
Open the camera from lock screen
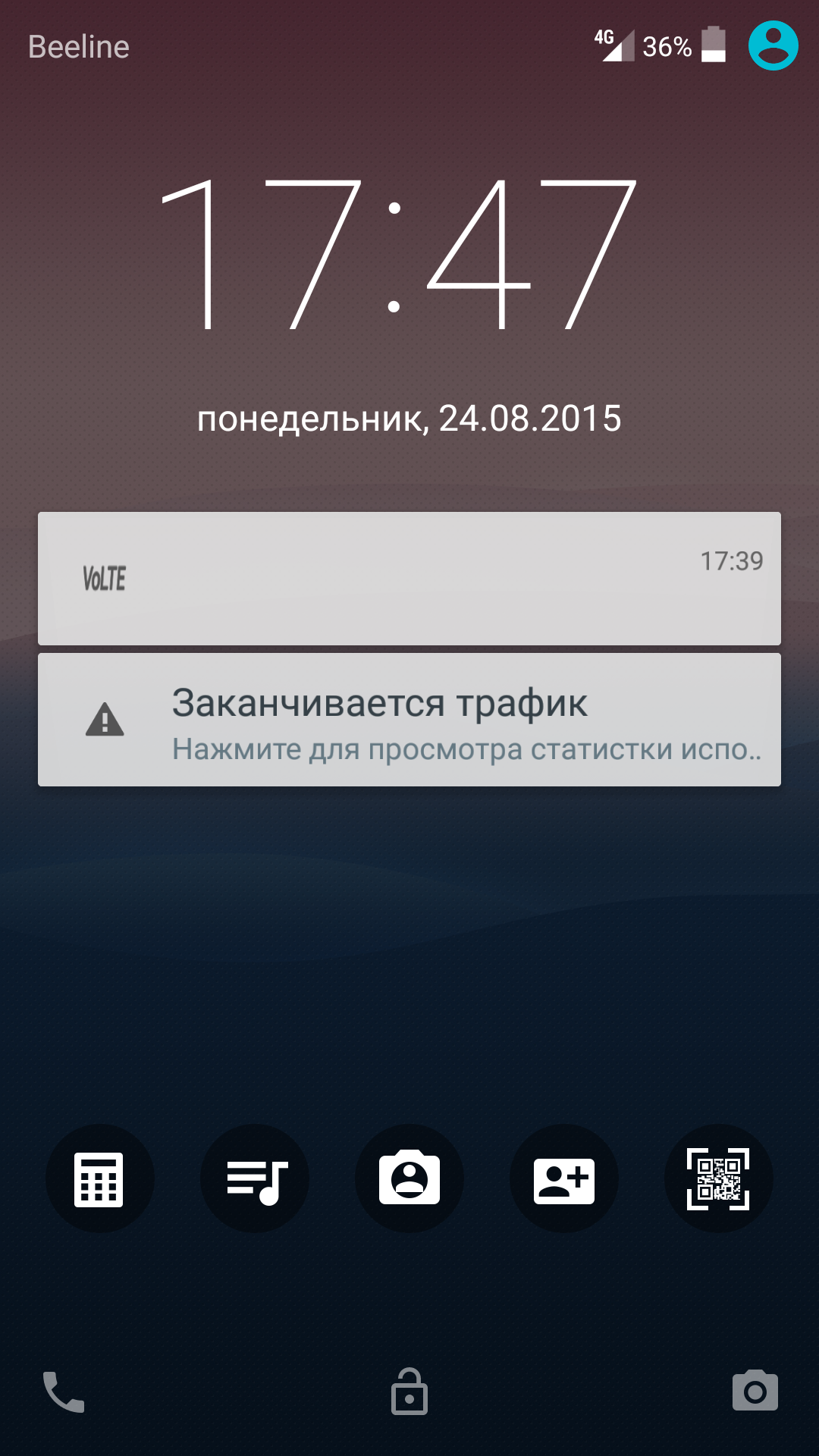(x=755, y=1391)
